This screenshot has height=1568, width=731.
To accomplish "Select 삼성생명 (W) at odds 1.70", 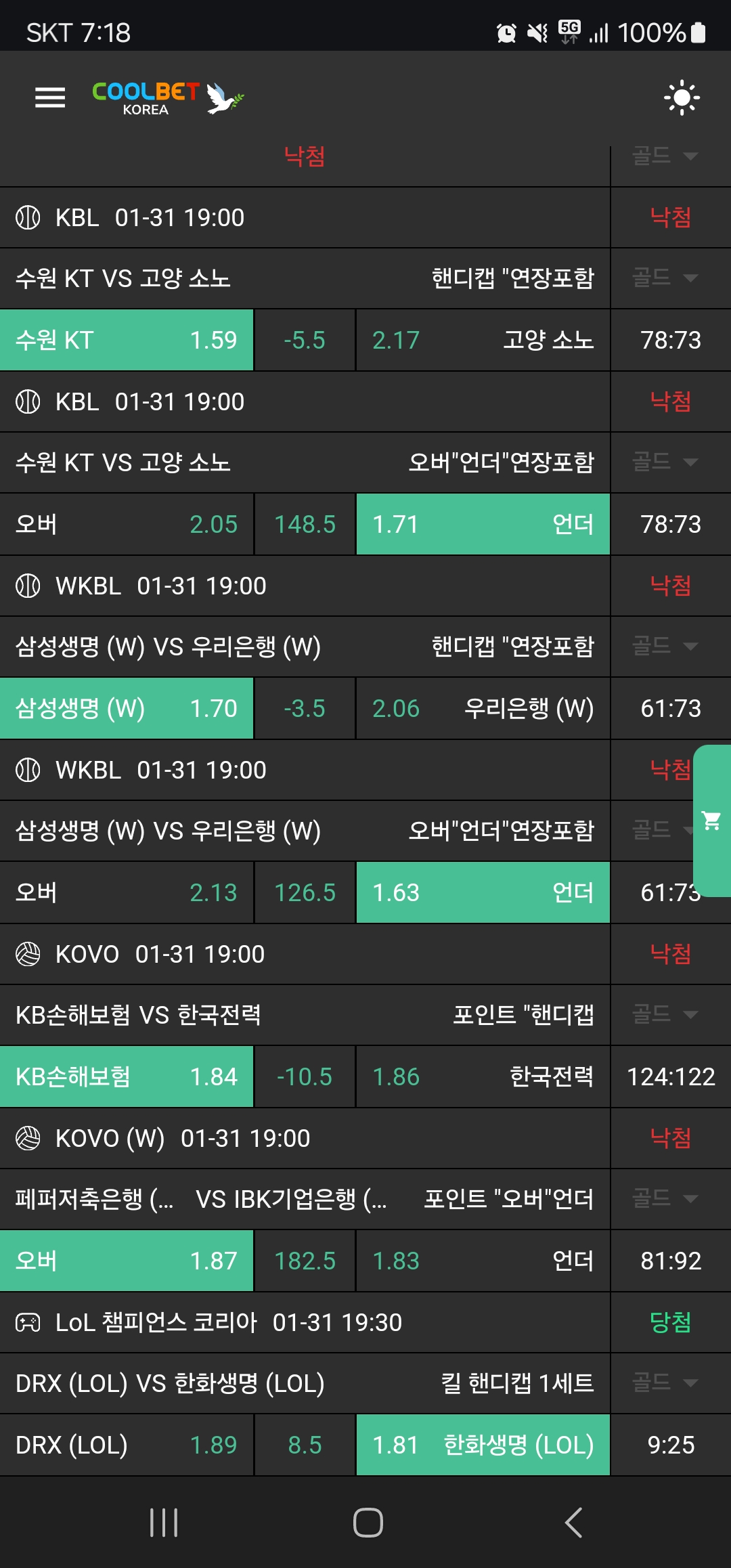I will tap(127, 708).
